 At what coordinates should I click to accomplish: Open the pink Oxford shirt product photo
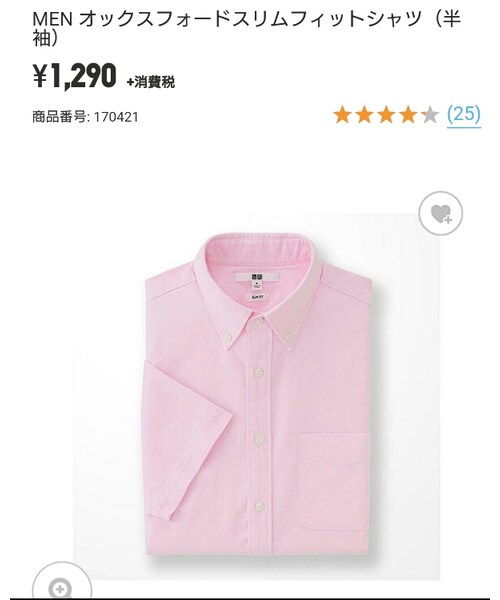257,396
